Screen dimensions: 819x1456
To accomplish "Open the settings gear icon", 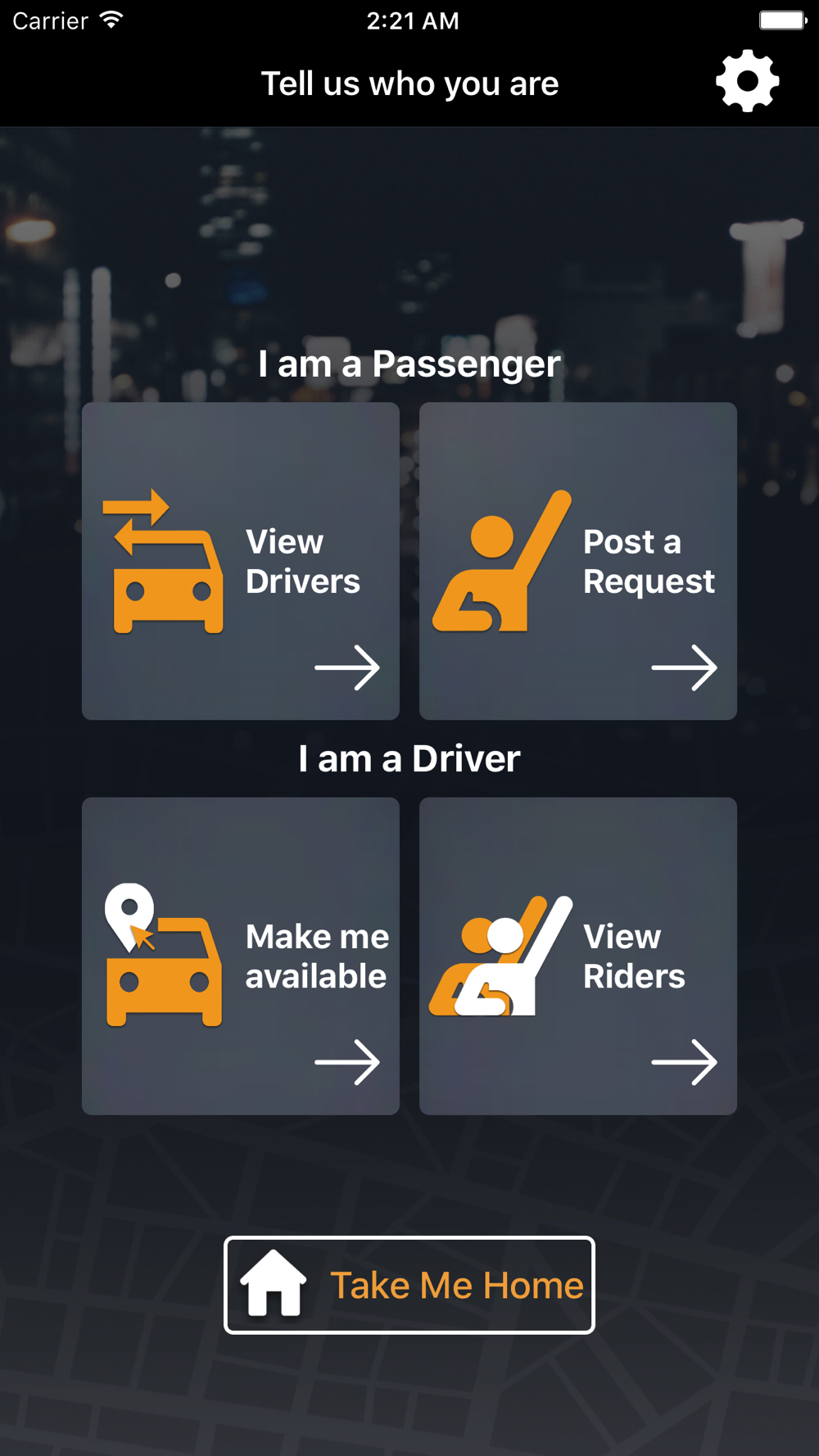I will point(747,81).
